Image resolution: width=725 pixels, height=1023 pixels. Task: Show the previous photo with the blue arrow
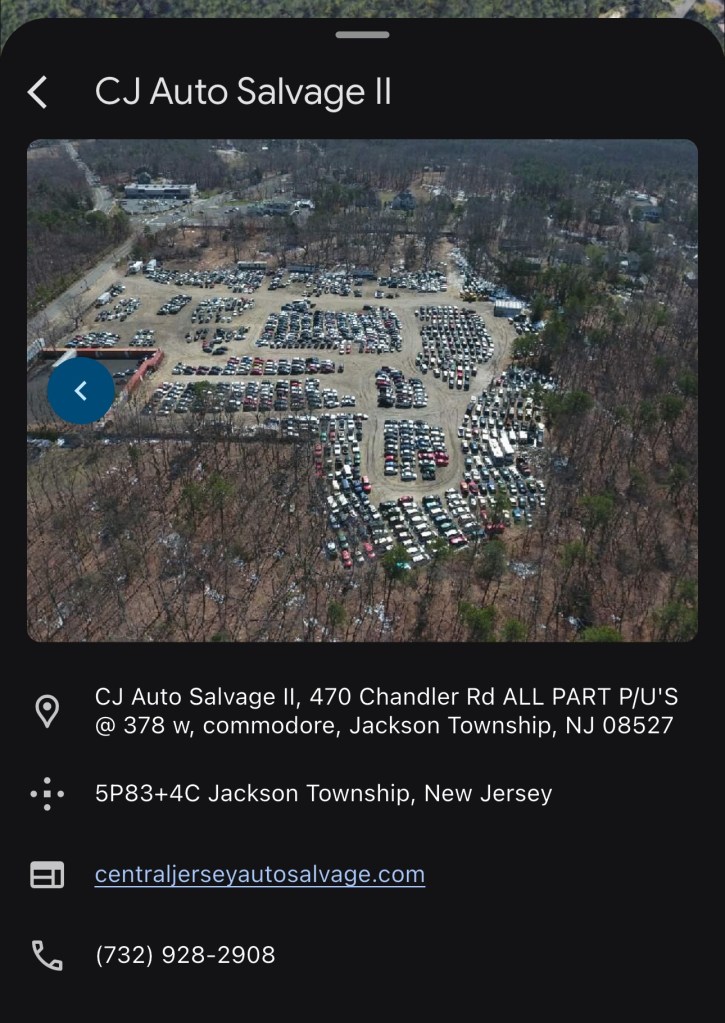point(81,391)
